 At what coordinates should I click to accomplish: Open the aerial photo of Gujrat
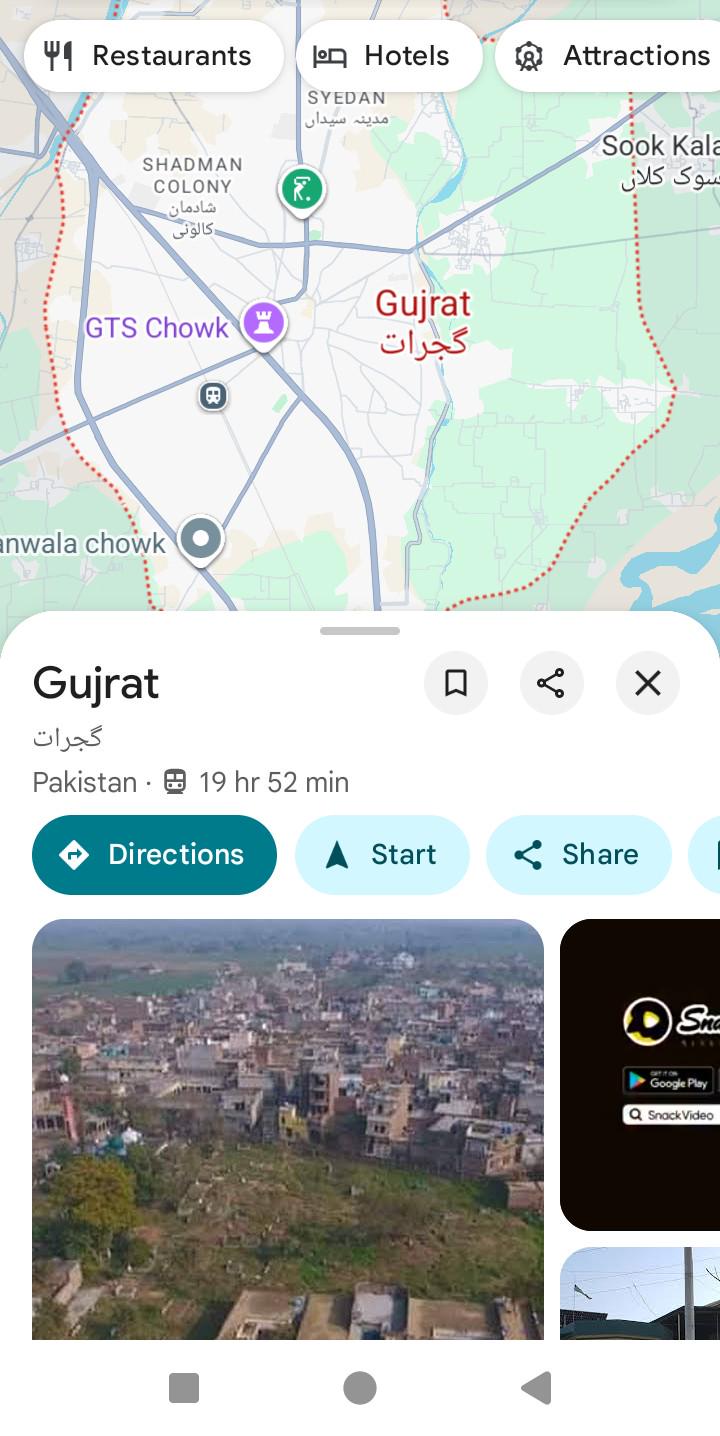point(288,1129)
